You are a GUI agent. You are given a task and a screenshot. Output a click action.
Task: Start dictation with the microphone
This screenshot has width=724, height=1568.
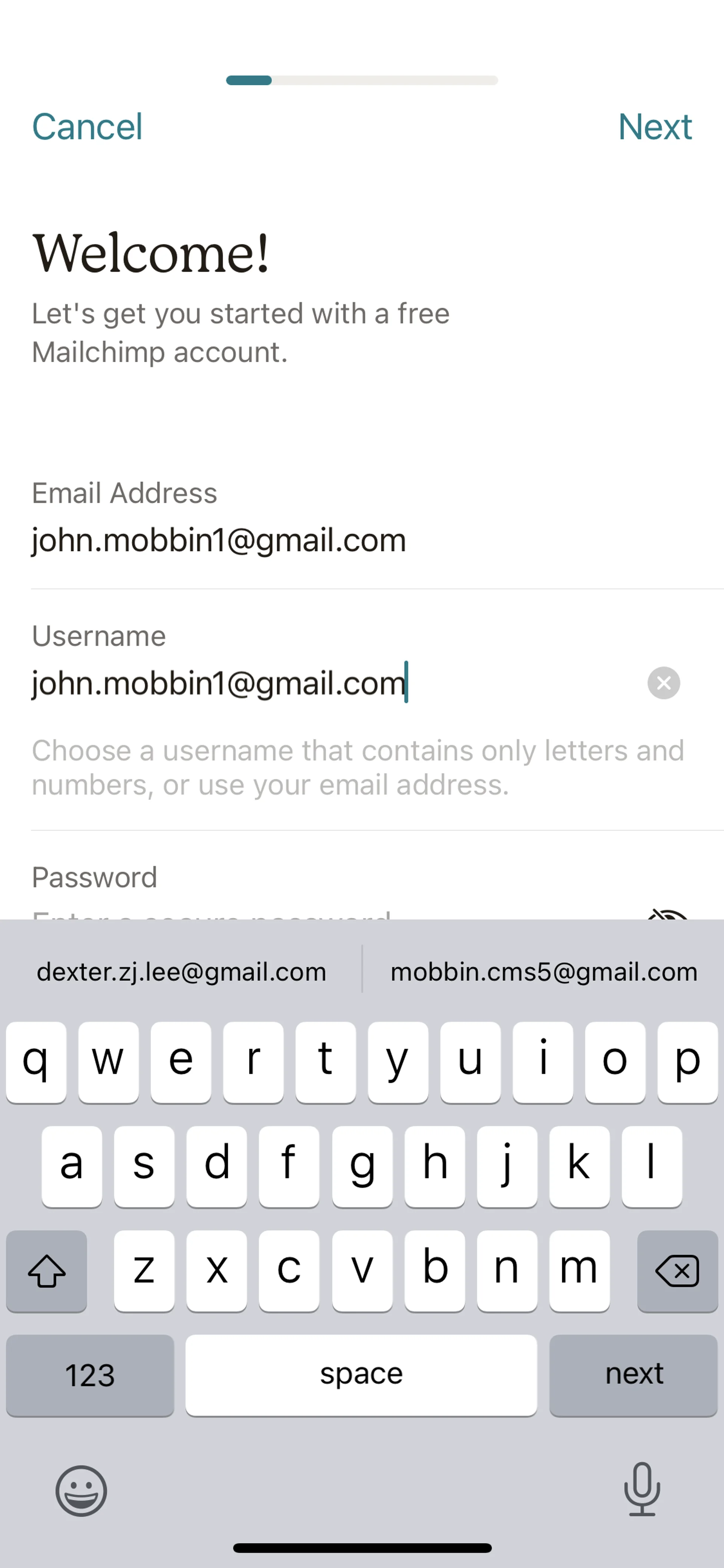[x=642, y=1489]
